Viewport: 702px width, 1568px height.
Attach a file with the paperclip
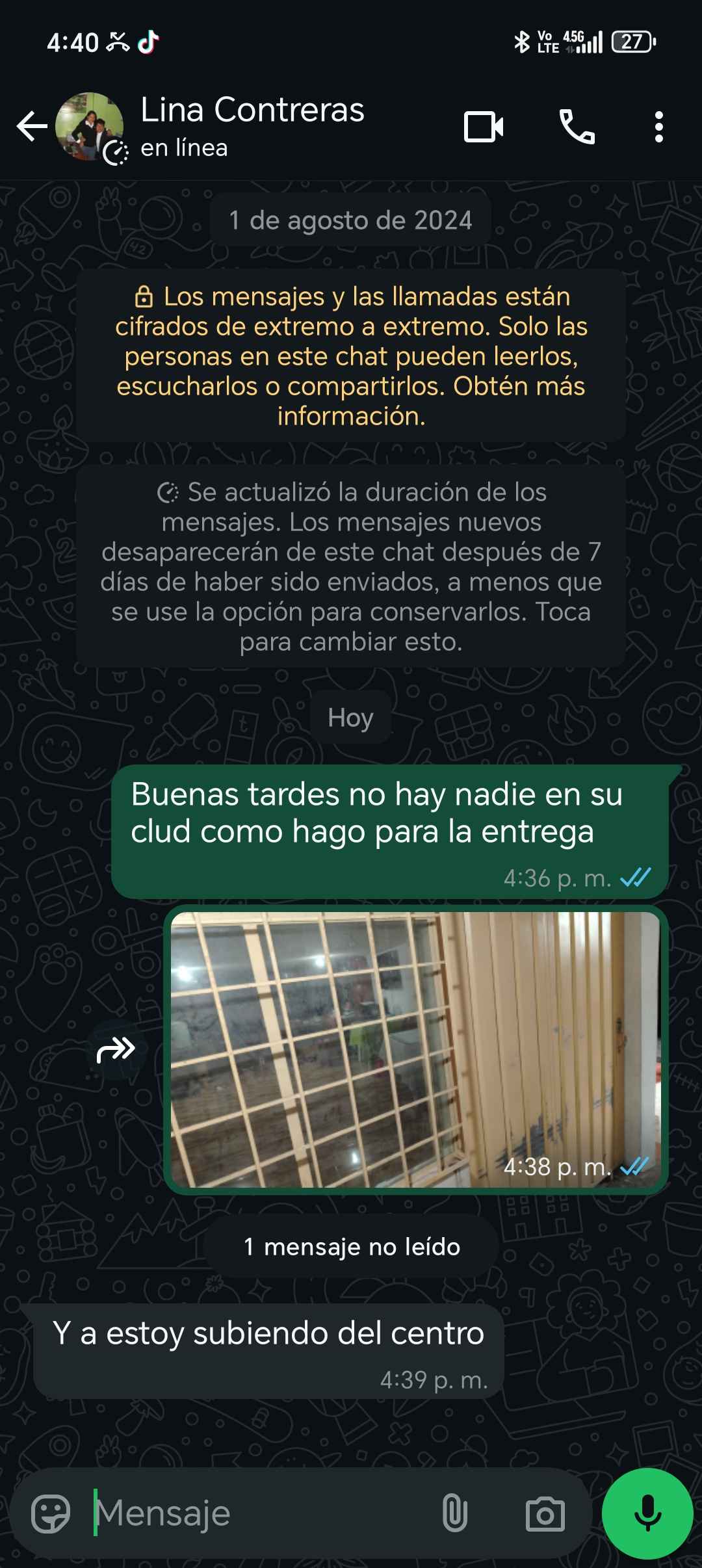coord(454,1513)
